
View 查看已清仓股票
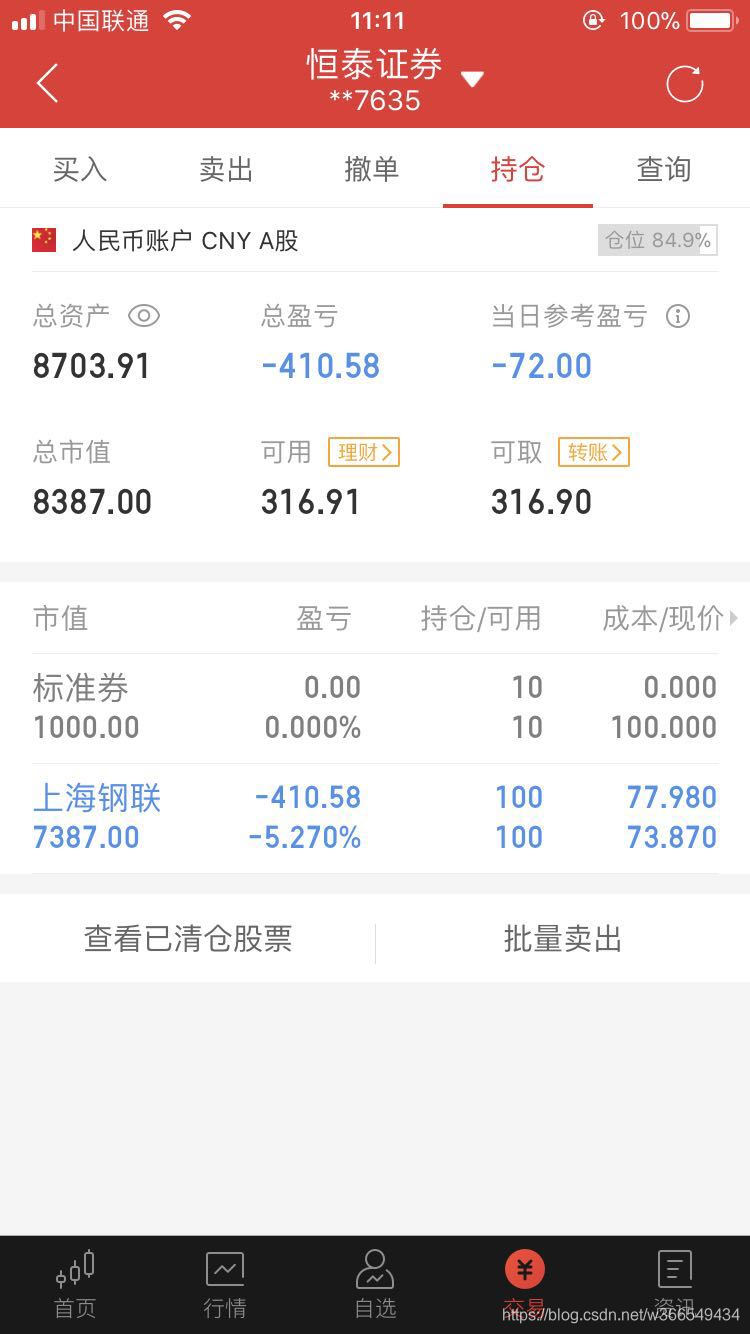[188, 939]
